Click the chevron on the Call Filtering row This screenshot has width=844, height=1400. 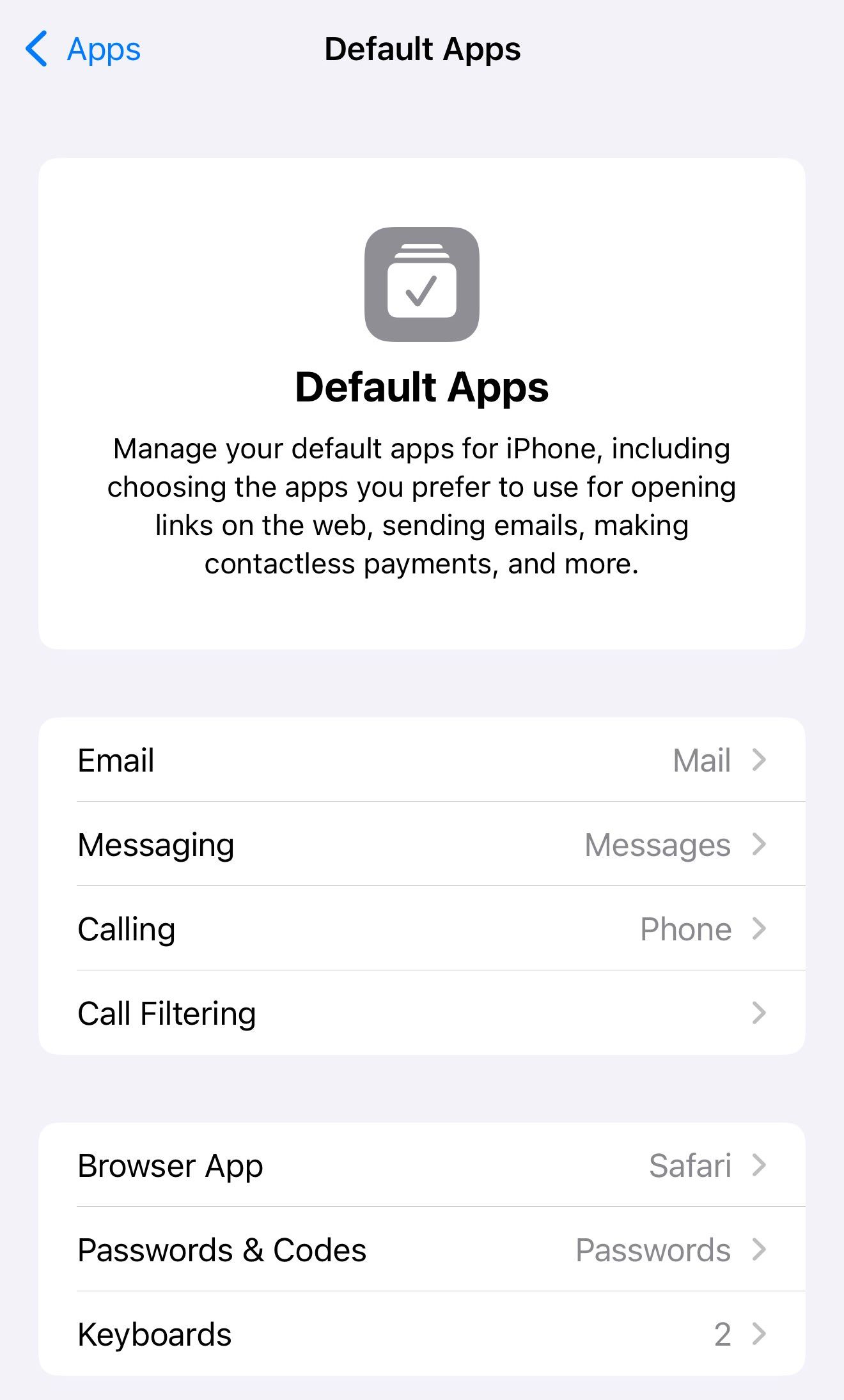(760, 1013)
